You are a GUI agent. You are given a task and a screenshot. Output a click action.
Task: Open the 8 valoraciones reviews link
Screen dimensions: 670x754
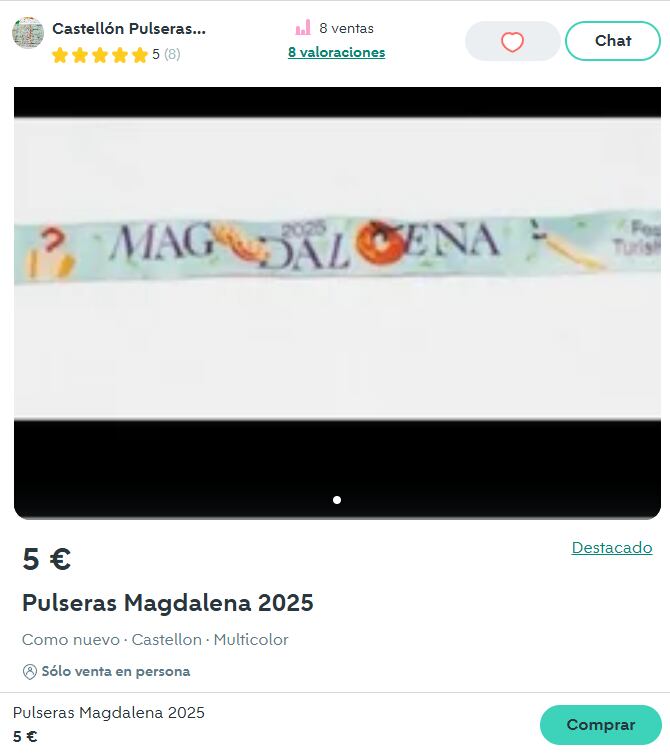(x=336, y=53)
